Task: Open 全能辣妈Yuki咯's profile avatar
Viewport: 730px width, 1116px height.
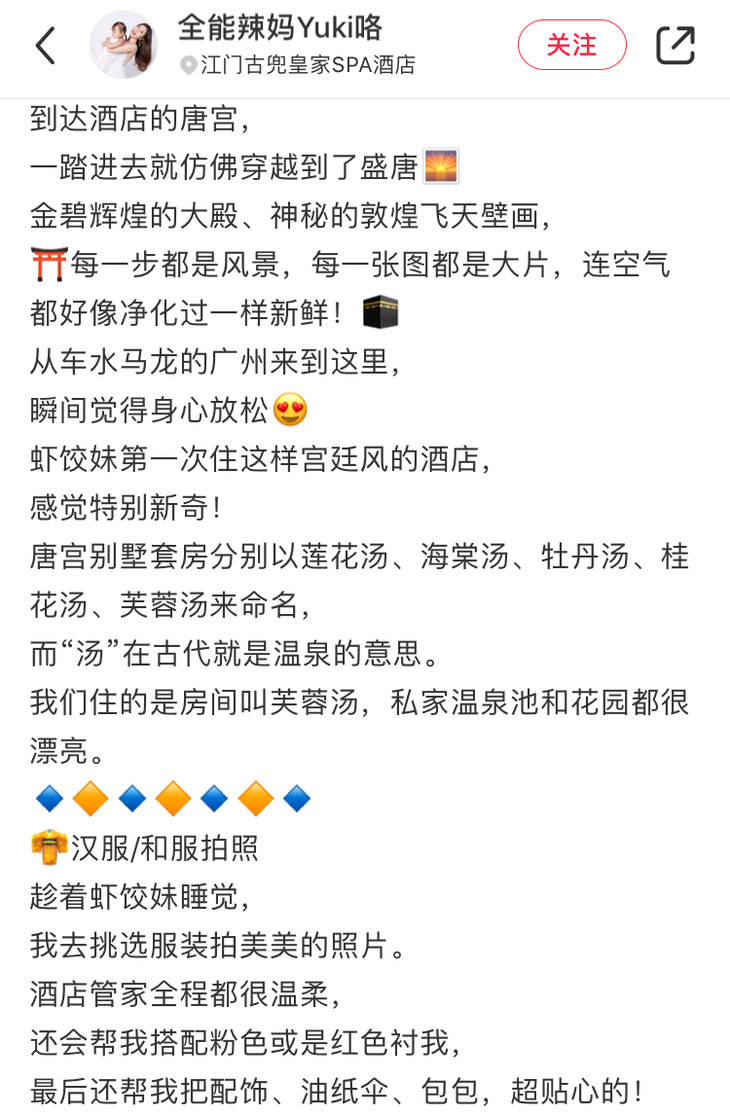Action: click(x=123, y=46)
